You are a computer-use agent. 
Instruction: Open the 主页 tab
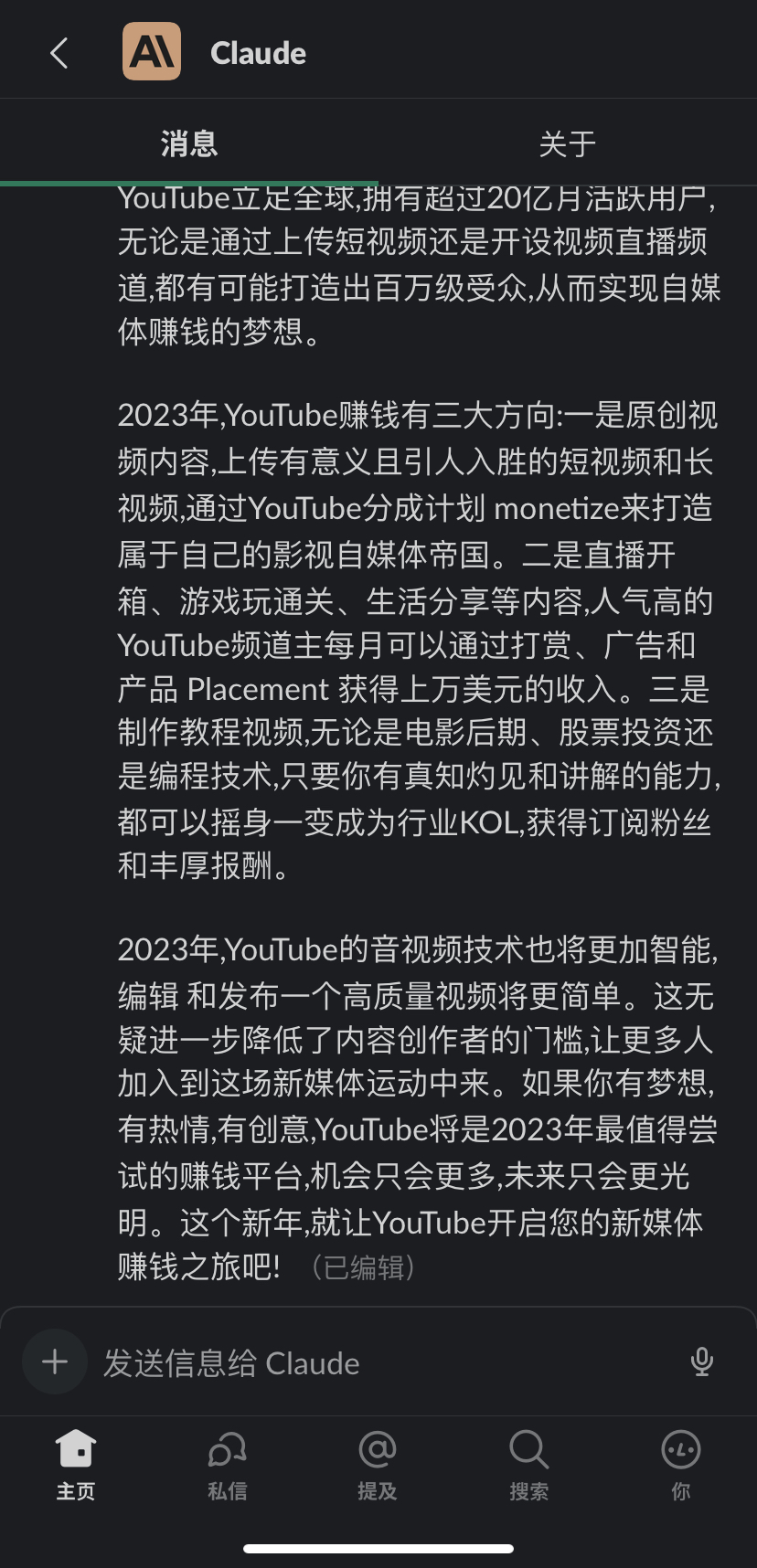coord(76,1465)
